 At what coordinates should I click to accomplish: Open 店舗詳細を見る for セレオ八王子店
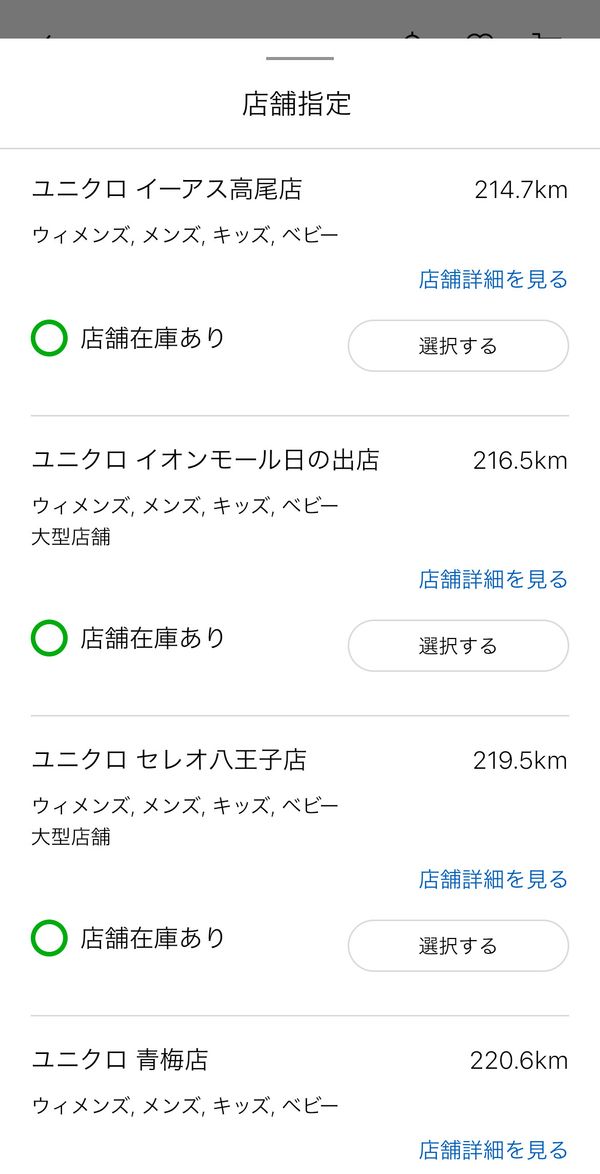pyautogui.click(x=493, y=879)
